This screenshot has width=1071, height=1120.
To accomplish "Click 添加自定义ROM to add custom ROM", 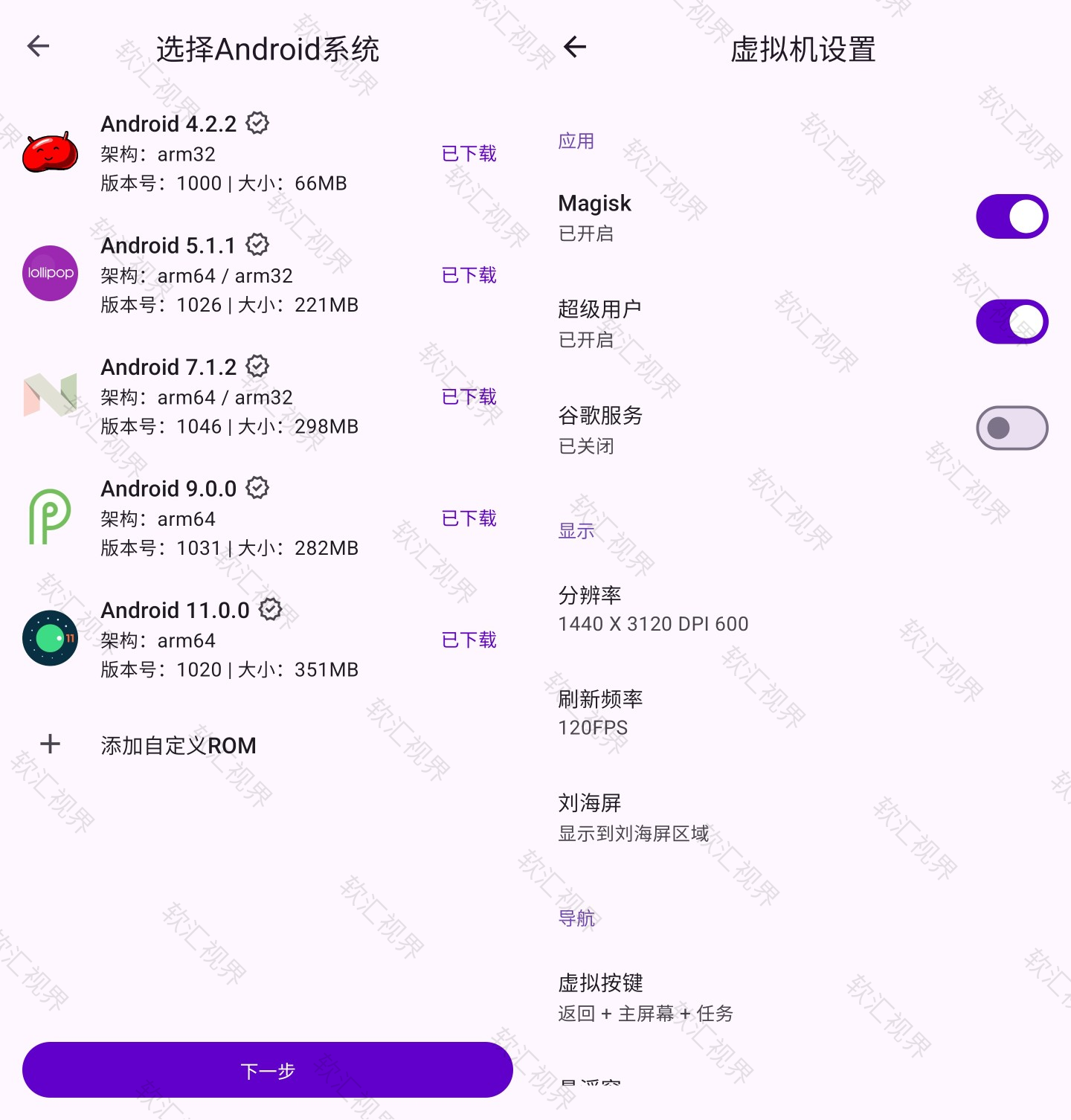I will coord(179,744).
